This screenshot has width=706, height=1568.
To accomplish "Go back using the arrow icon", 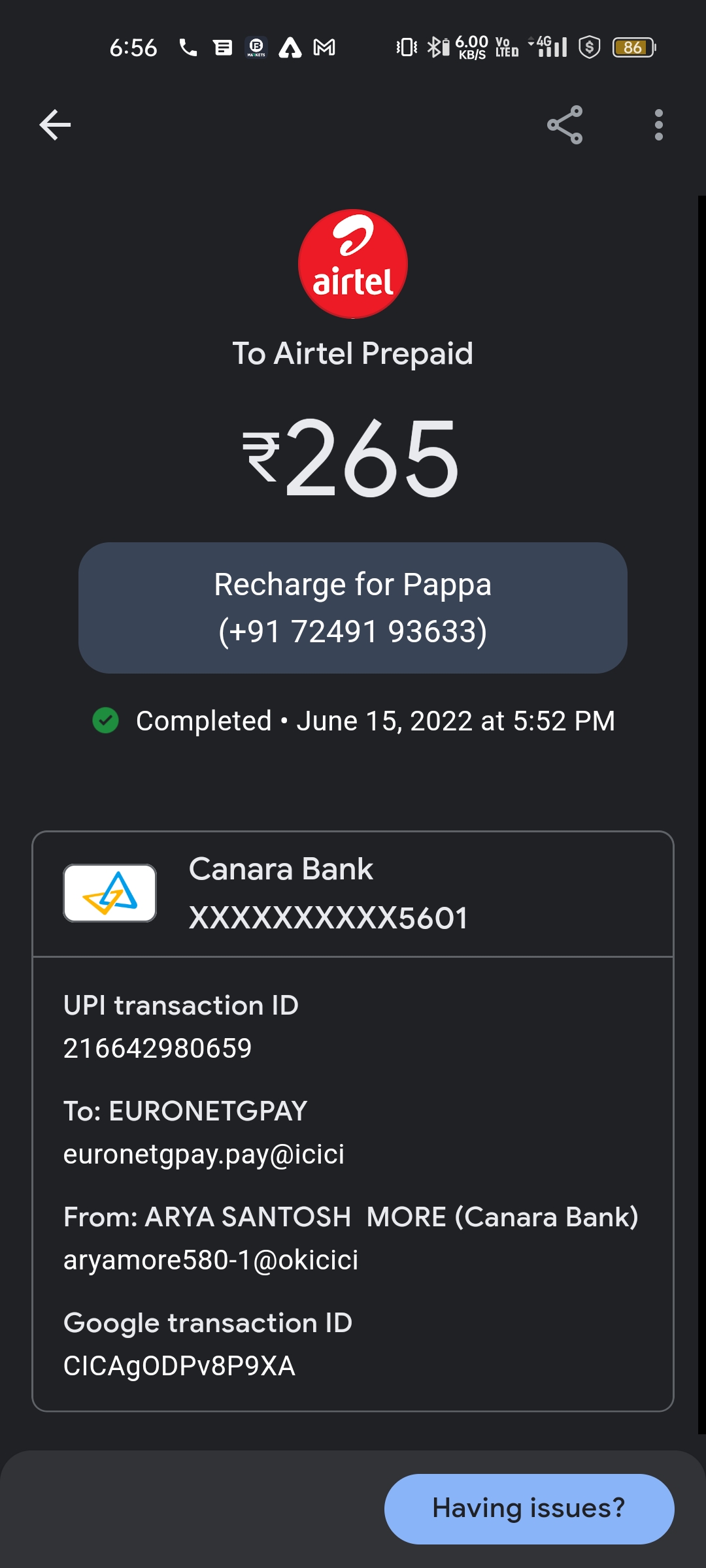I will click(55, 125).
